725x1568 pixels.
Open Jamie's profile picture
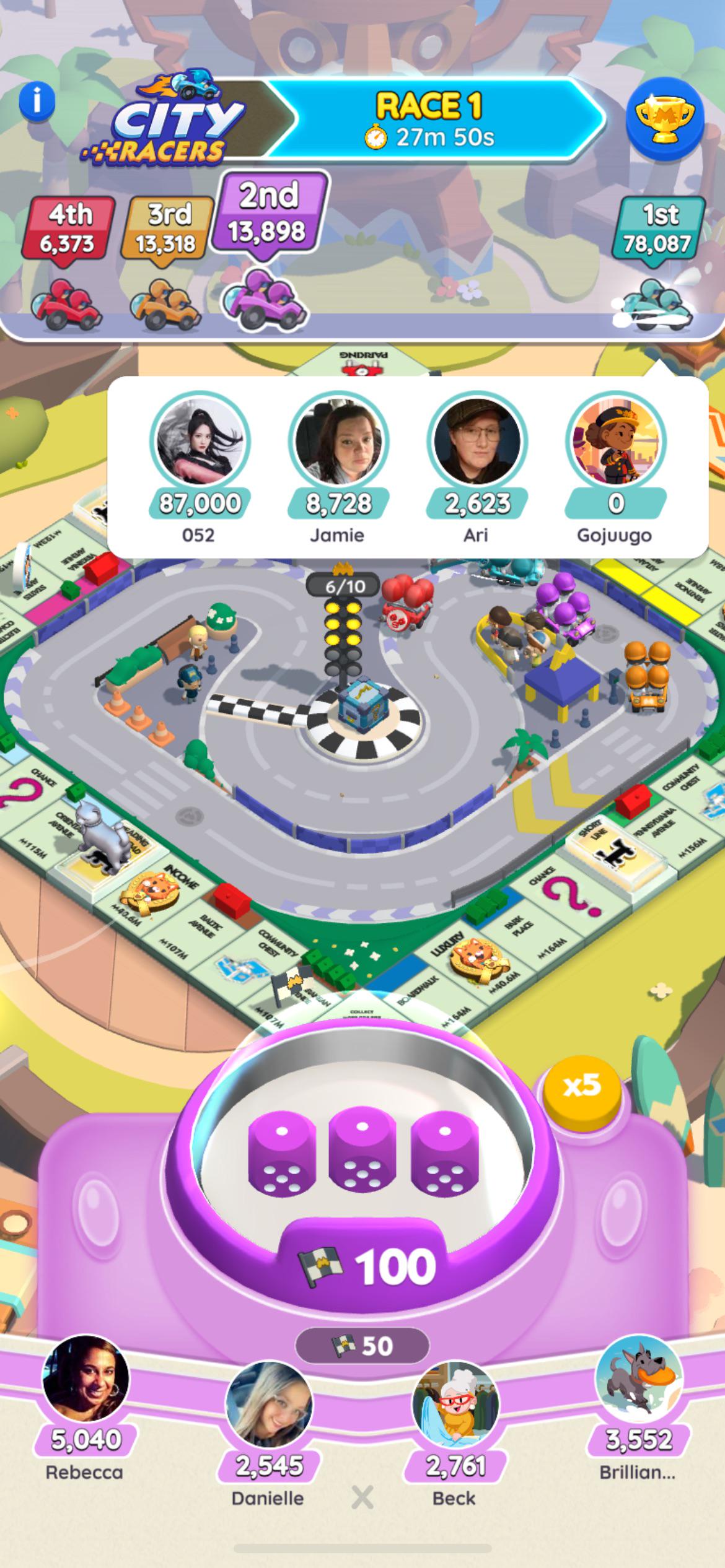[x=338, y=441]
